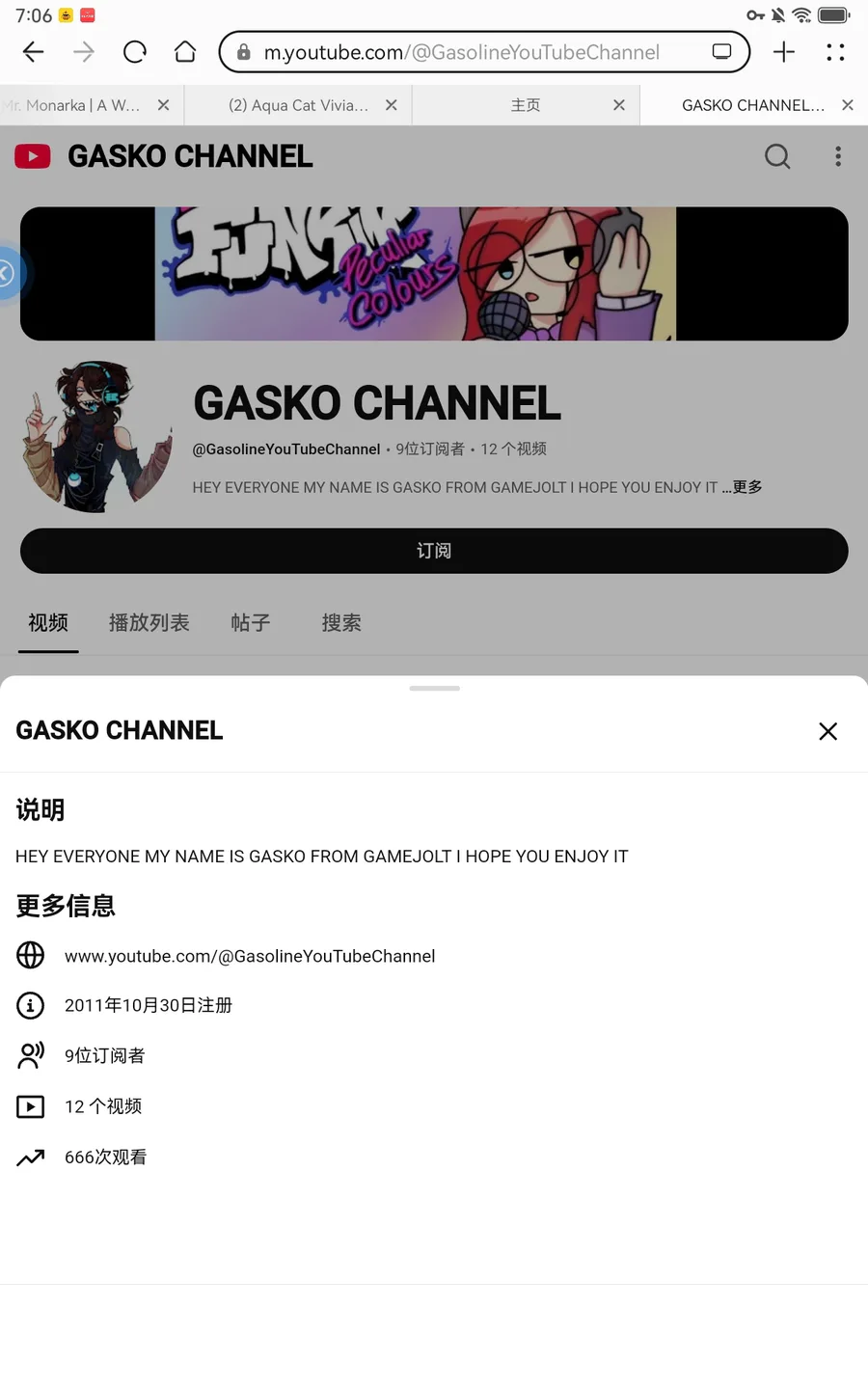Open the browser menu grid icon
The image size is (868, 1389).
[x=835, y=52]
